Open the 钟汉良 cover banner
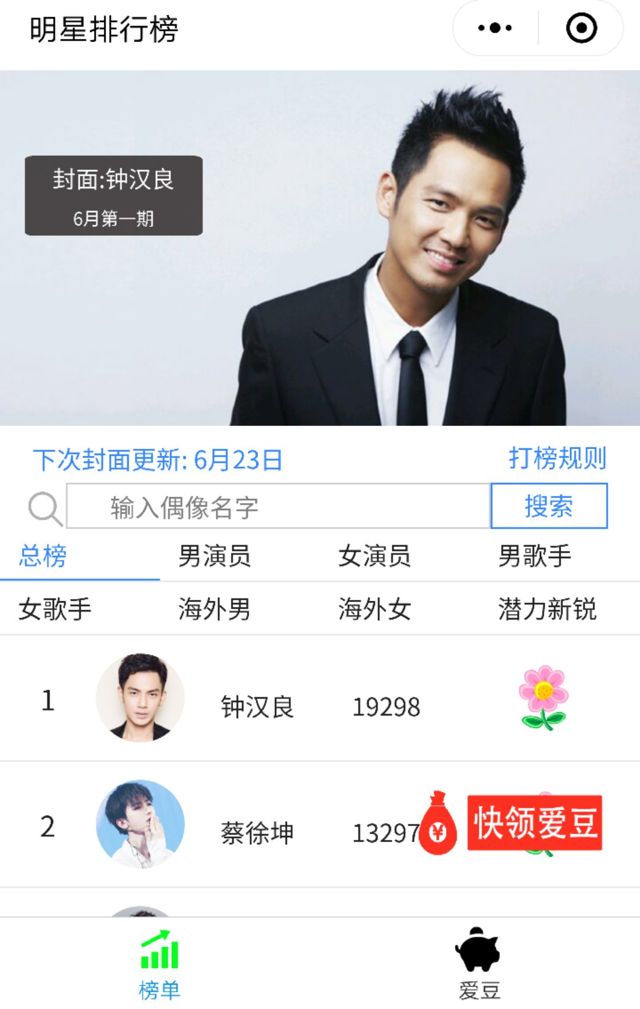 [320, 248]
